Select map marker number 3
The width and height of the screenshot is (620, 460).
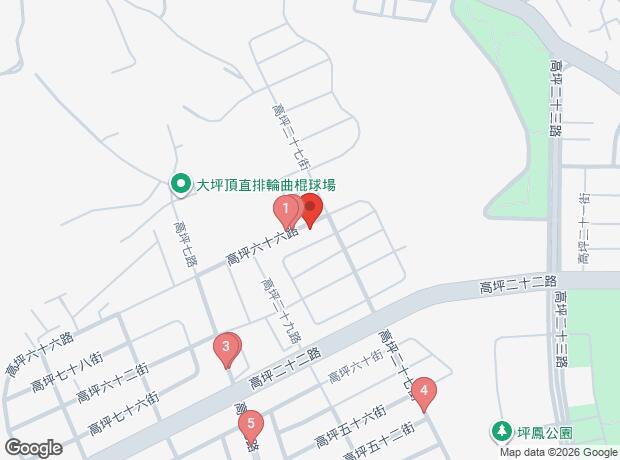[x=227, y=349]
